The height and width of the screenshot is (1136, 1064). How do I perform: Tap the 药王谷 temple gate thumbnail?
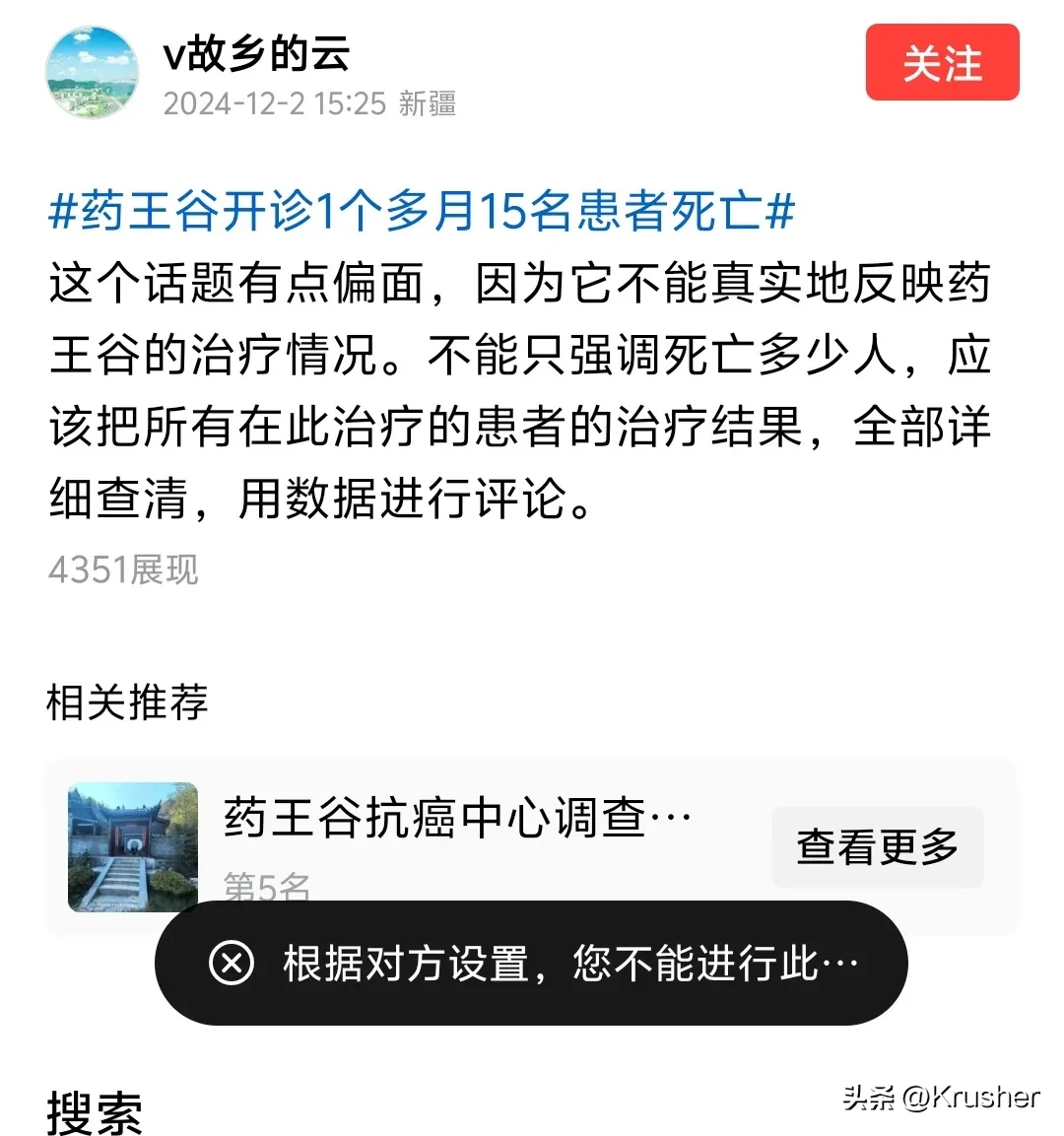[x=132, y=847]
